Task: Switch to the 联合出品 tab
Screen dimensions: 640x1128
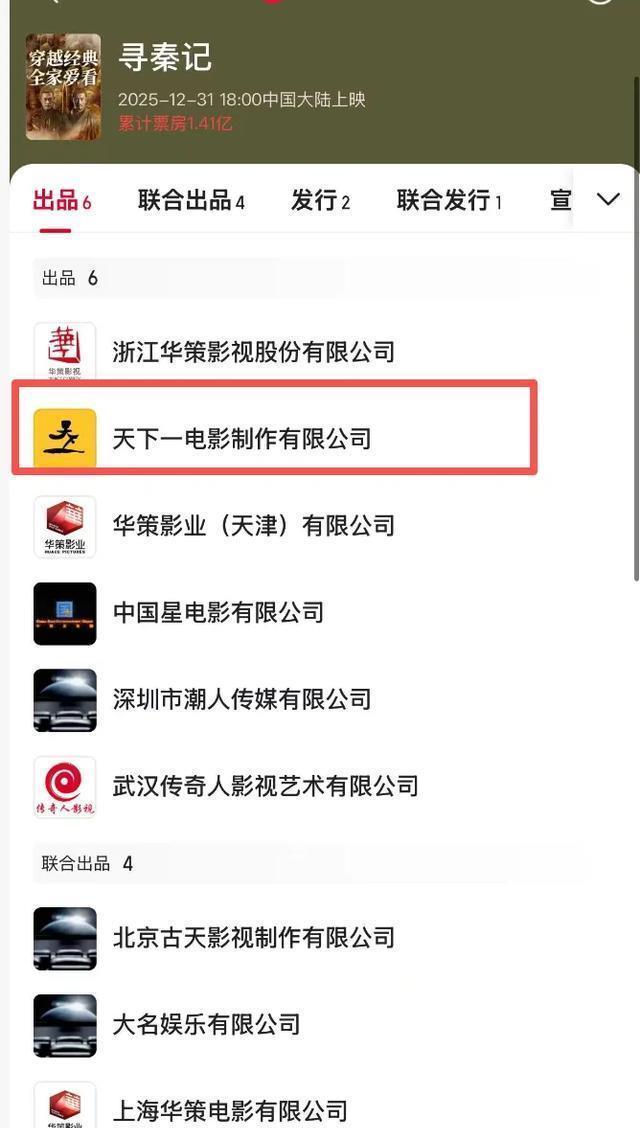Action: [x=191, y=200]
